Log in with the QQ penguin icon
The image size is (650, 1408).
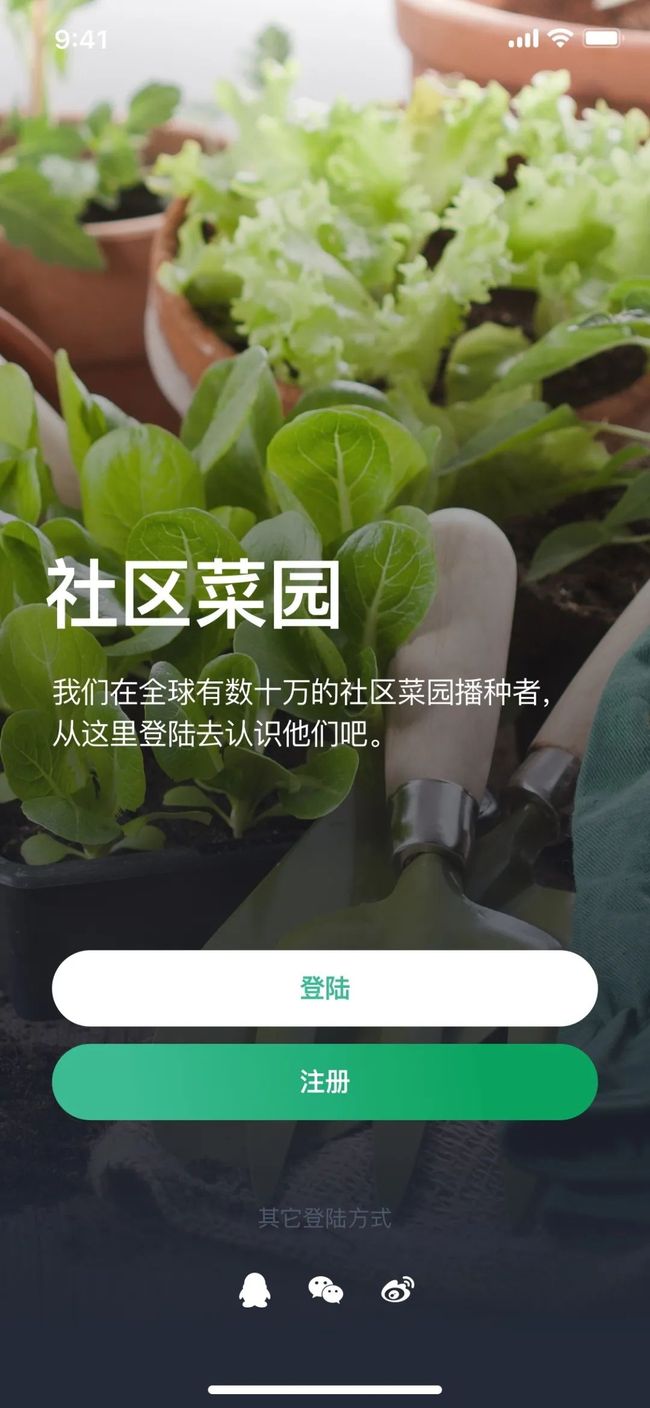[x=255, y=1290]
